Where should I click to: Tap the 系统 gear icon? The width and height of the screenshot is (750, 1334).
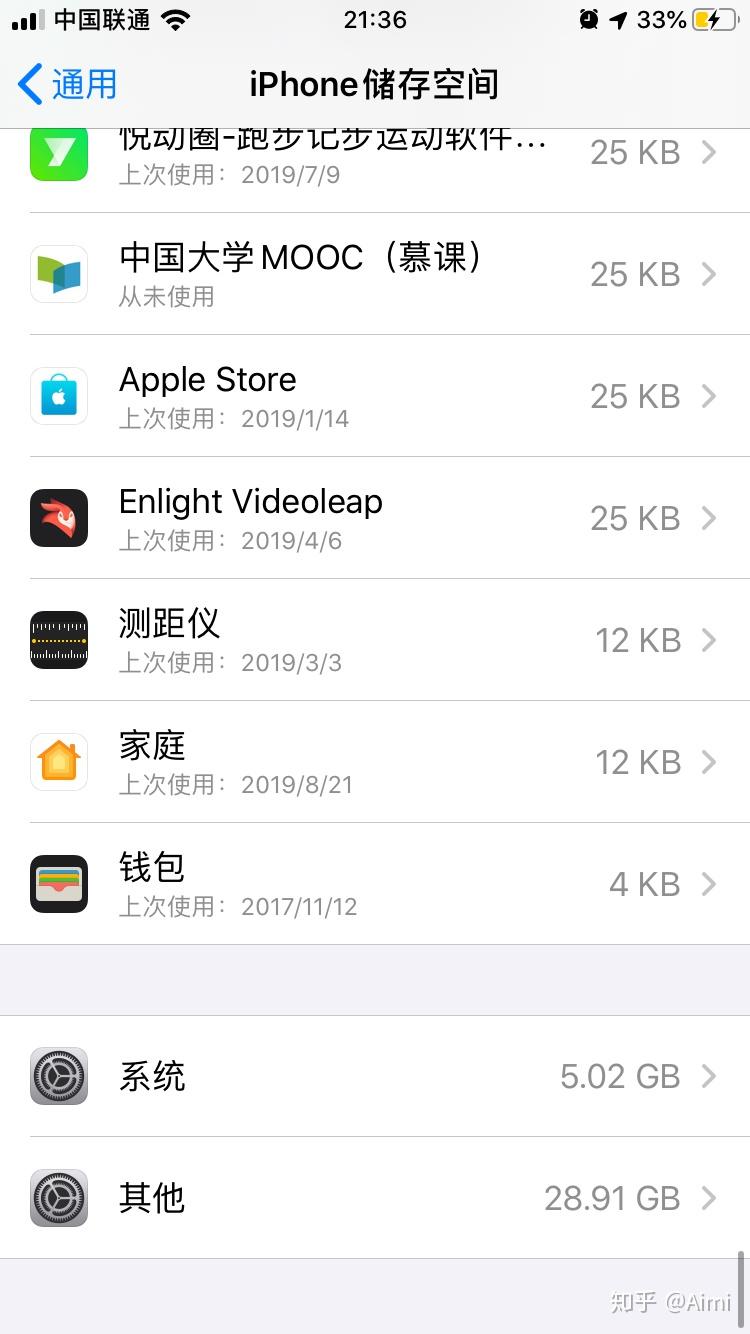click(58, 1076)
